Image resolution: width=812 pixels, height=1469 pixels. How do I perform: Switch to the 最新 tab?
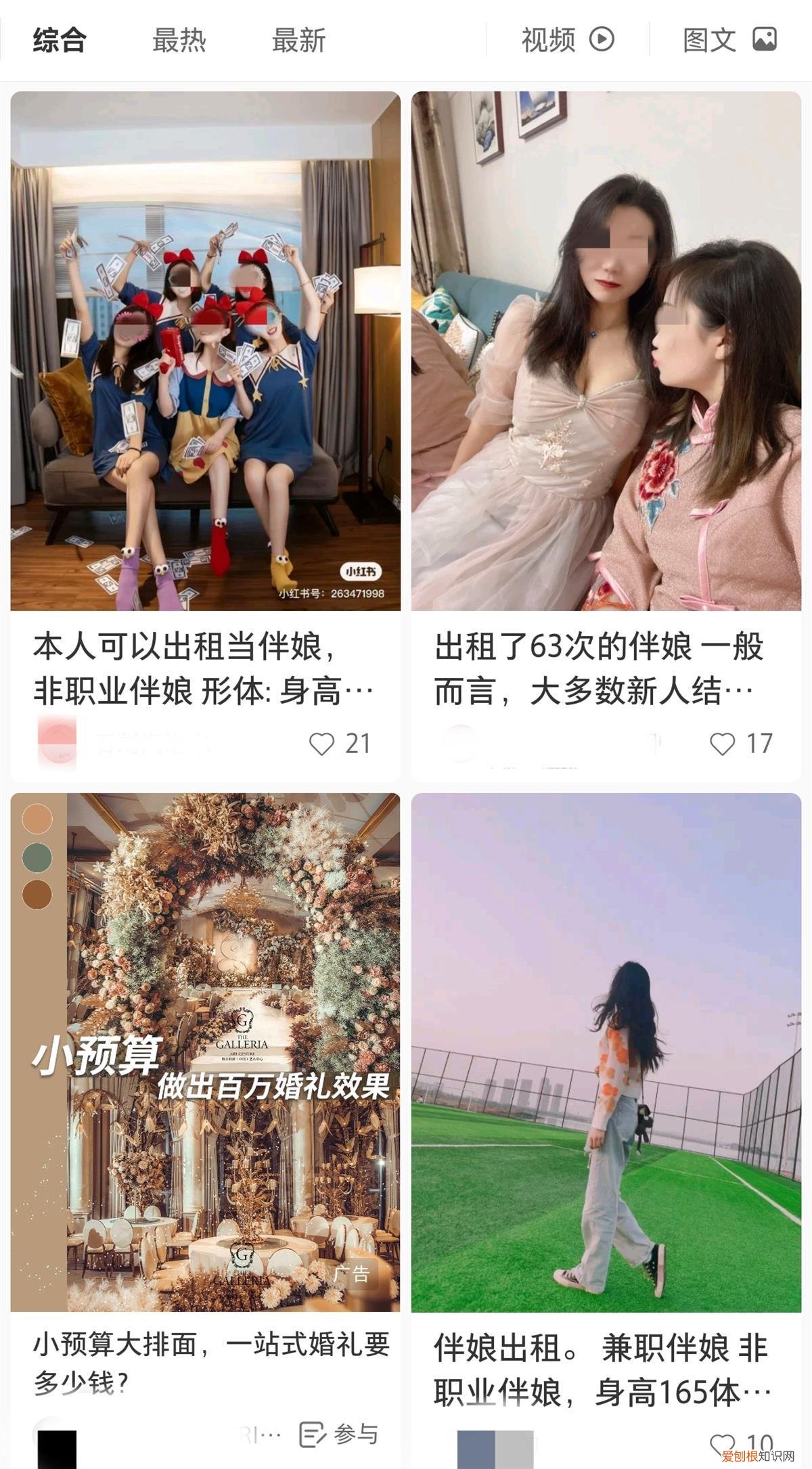[x=298, y=41]
